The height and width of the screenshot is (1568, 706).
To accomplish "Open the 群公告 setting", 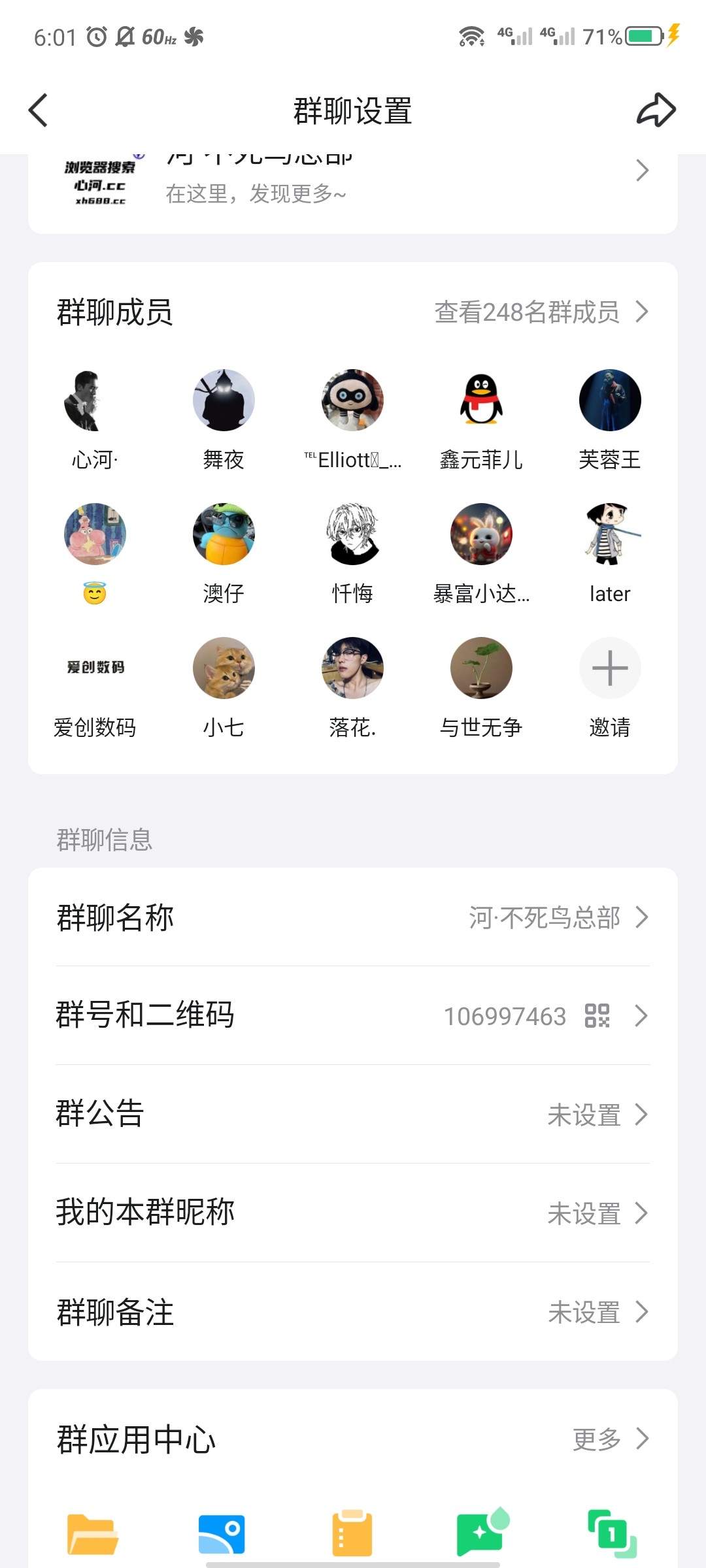I will coord(353,1115).
